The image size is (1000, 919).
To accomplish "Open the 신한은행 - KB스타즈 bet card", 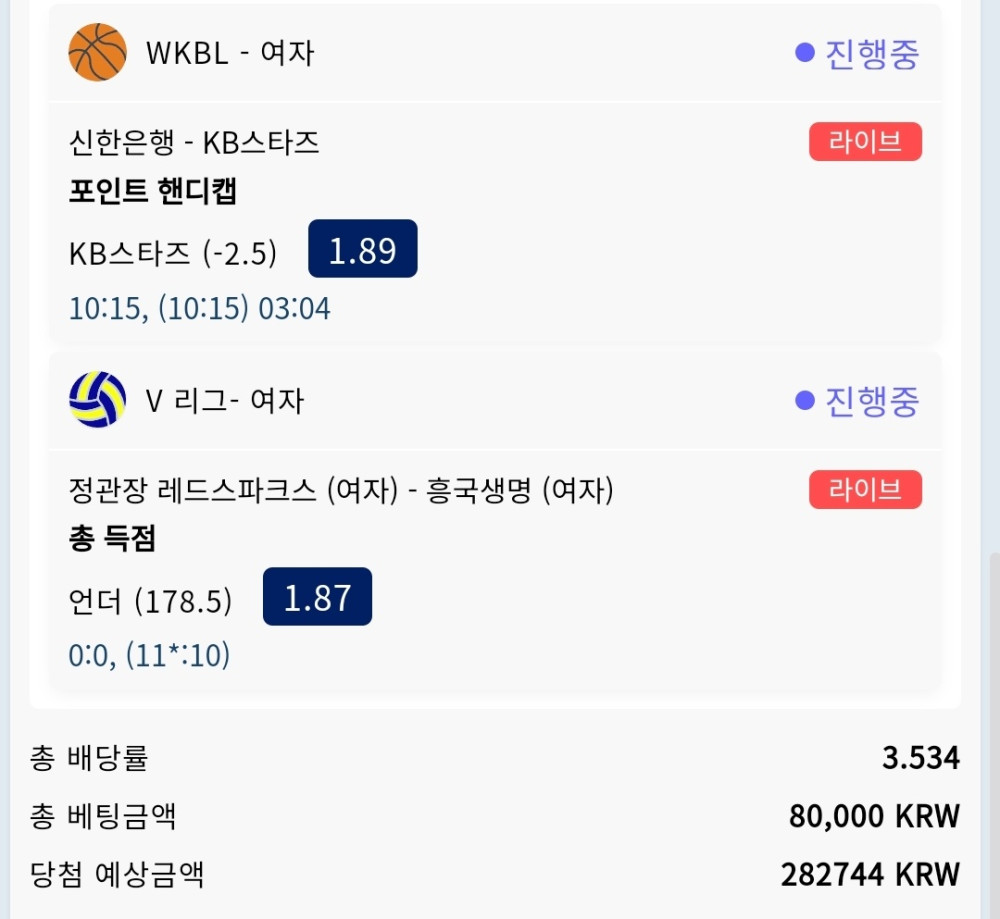I will coord(194,143).
